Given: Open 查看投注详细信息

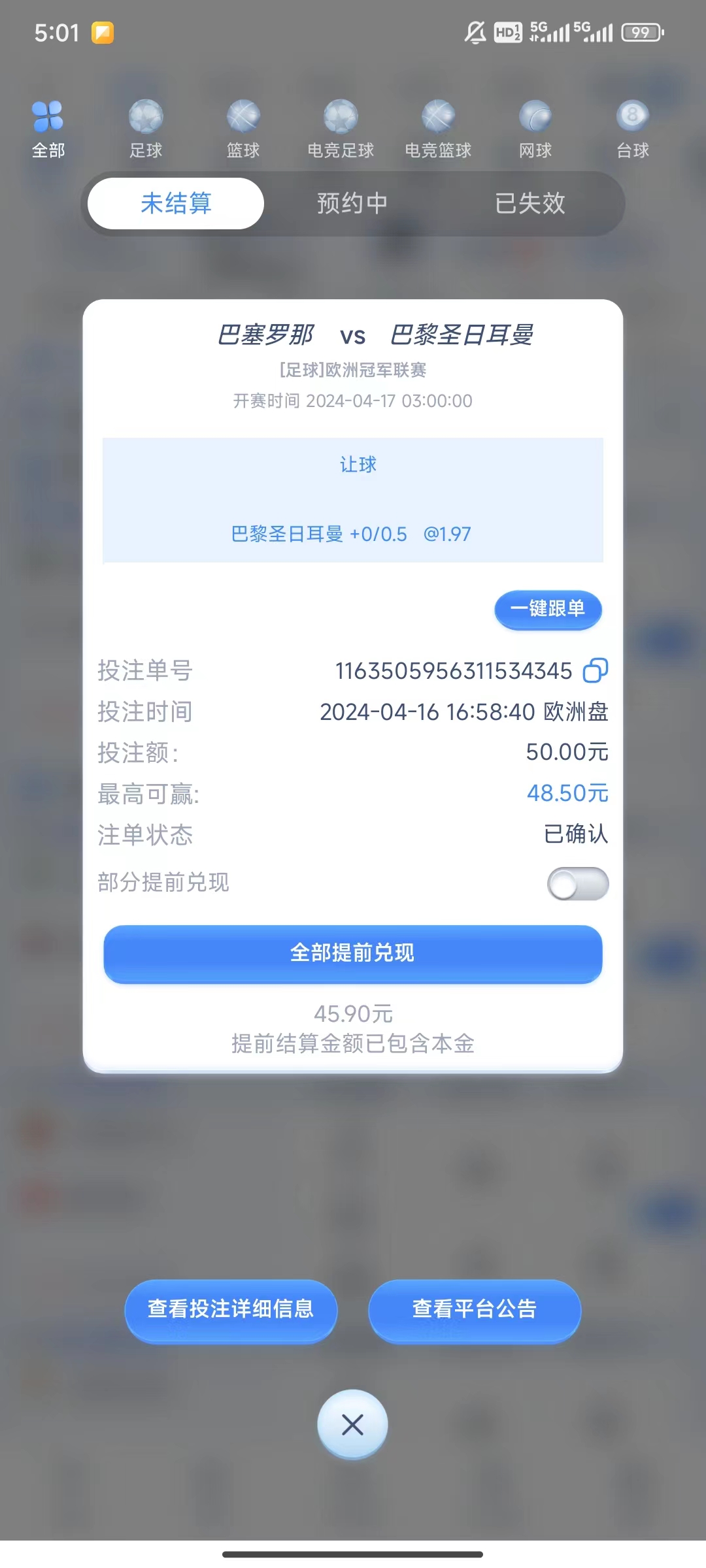Looking at the screenshot, I should pos(231,1309).
